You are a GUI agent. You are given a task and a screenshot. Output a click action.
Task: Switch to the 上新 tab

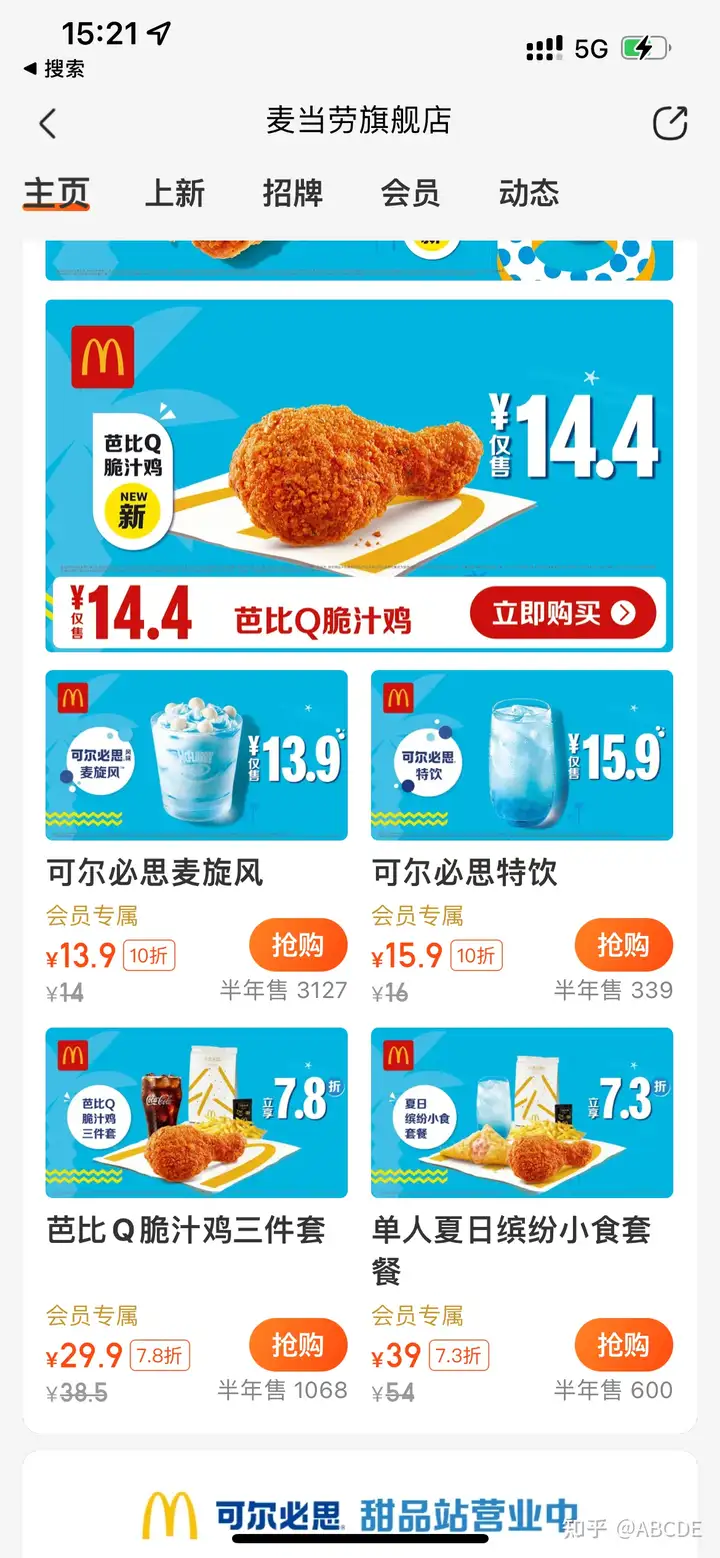(175, 193)
